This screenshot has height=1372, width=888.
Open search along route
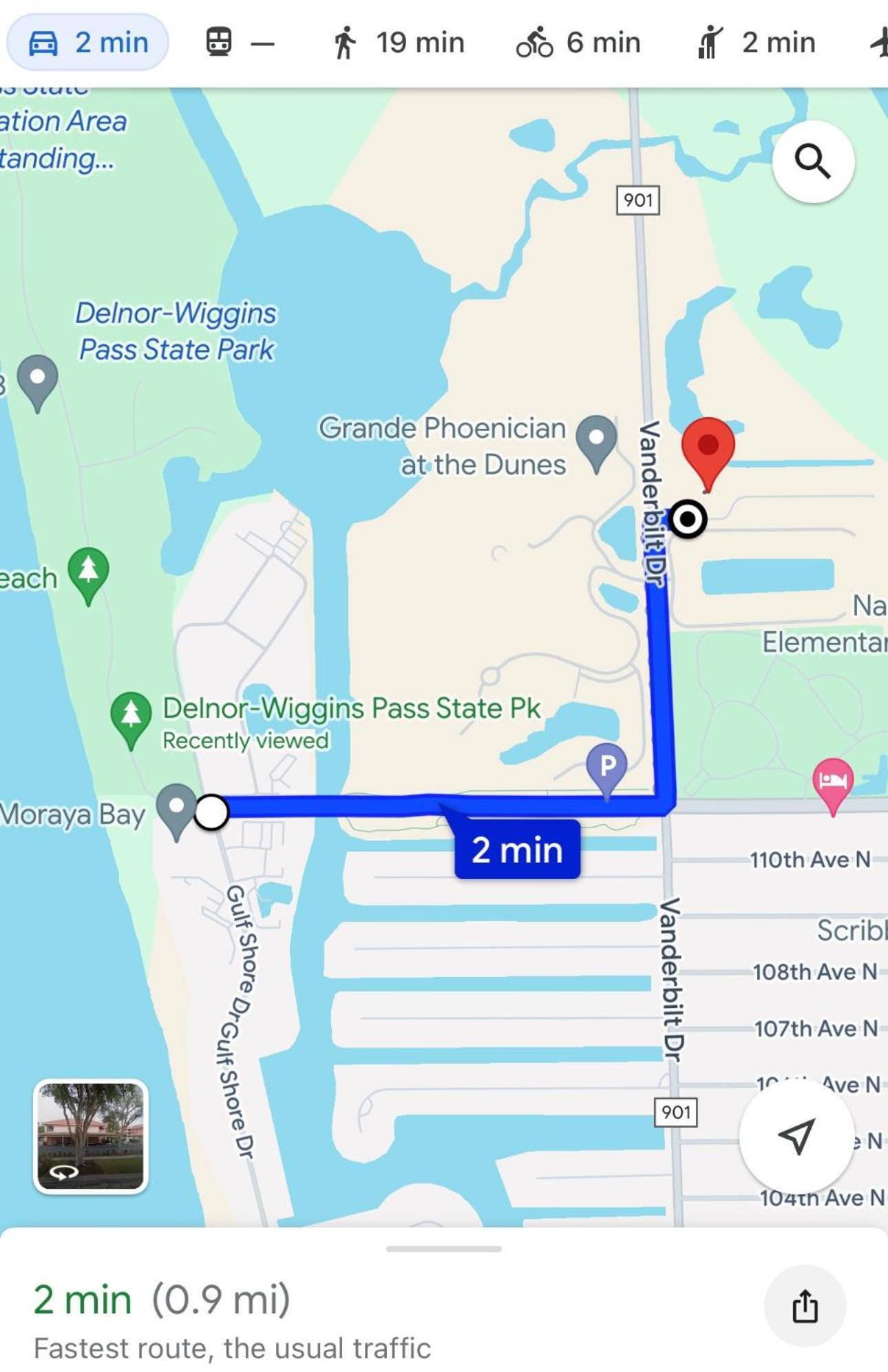[813, 162]
